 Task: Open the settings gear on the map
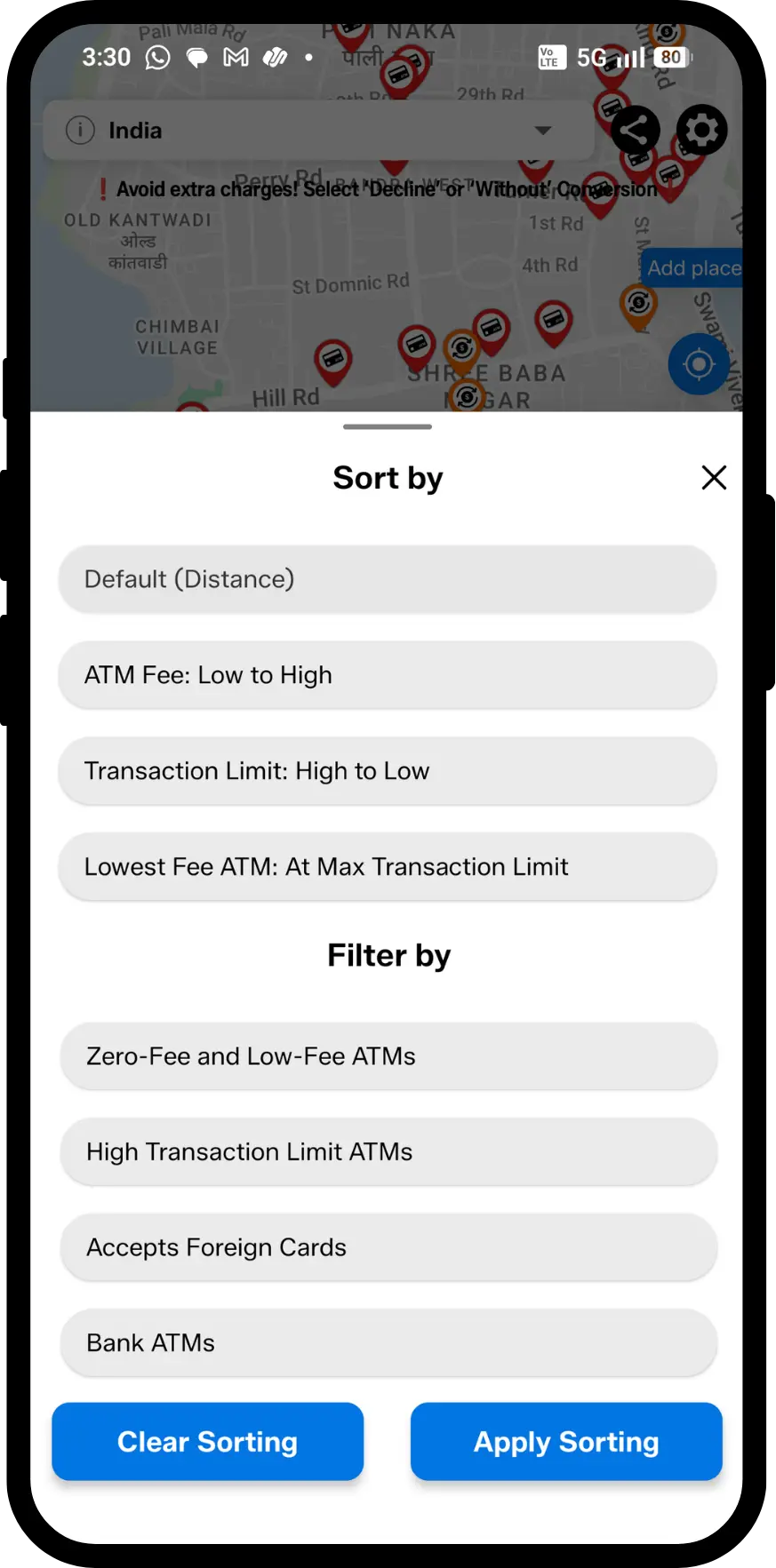point(701,130)
